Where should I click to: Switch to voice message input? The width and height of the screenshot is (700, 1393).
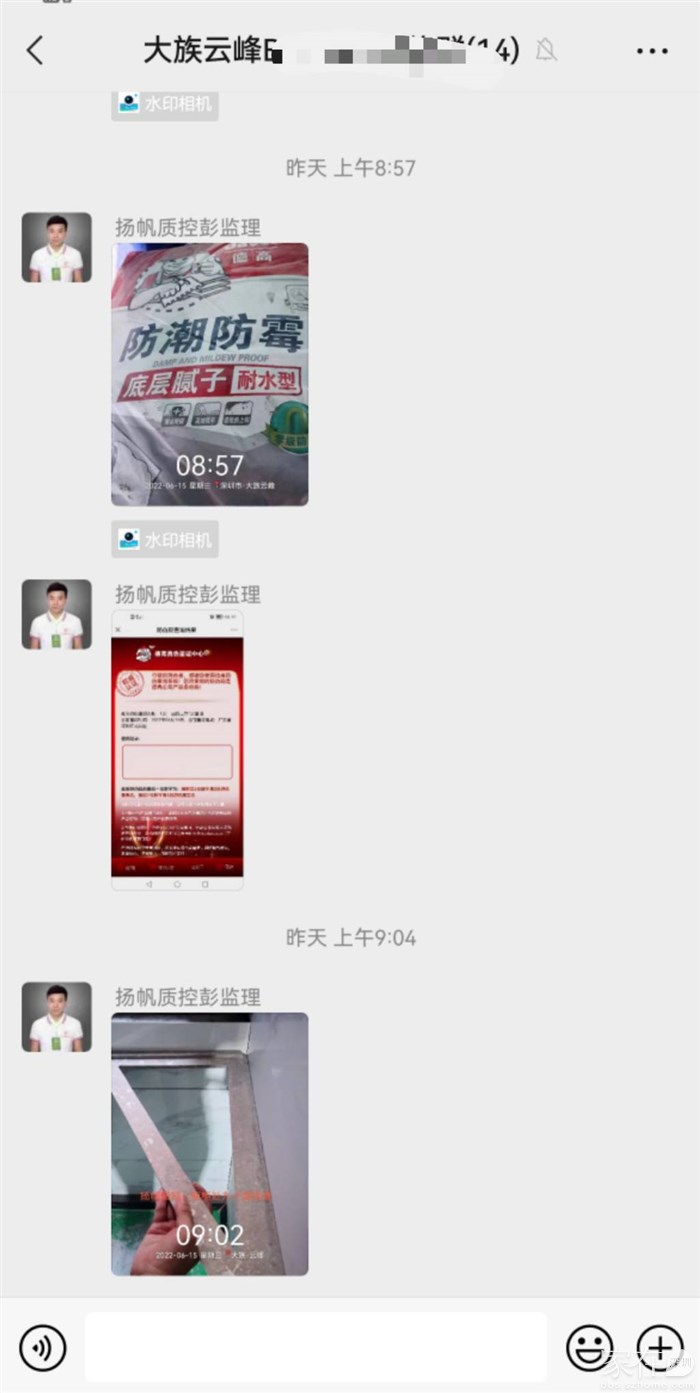click(42, 1347)
